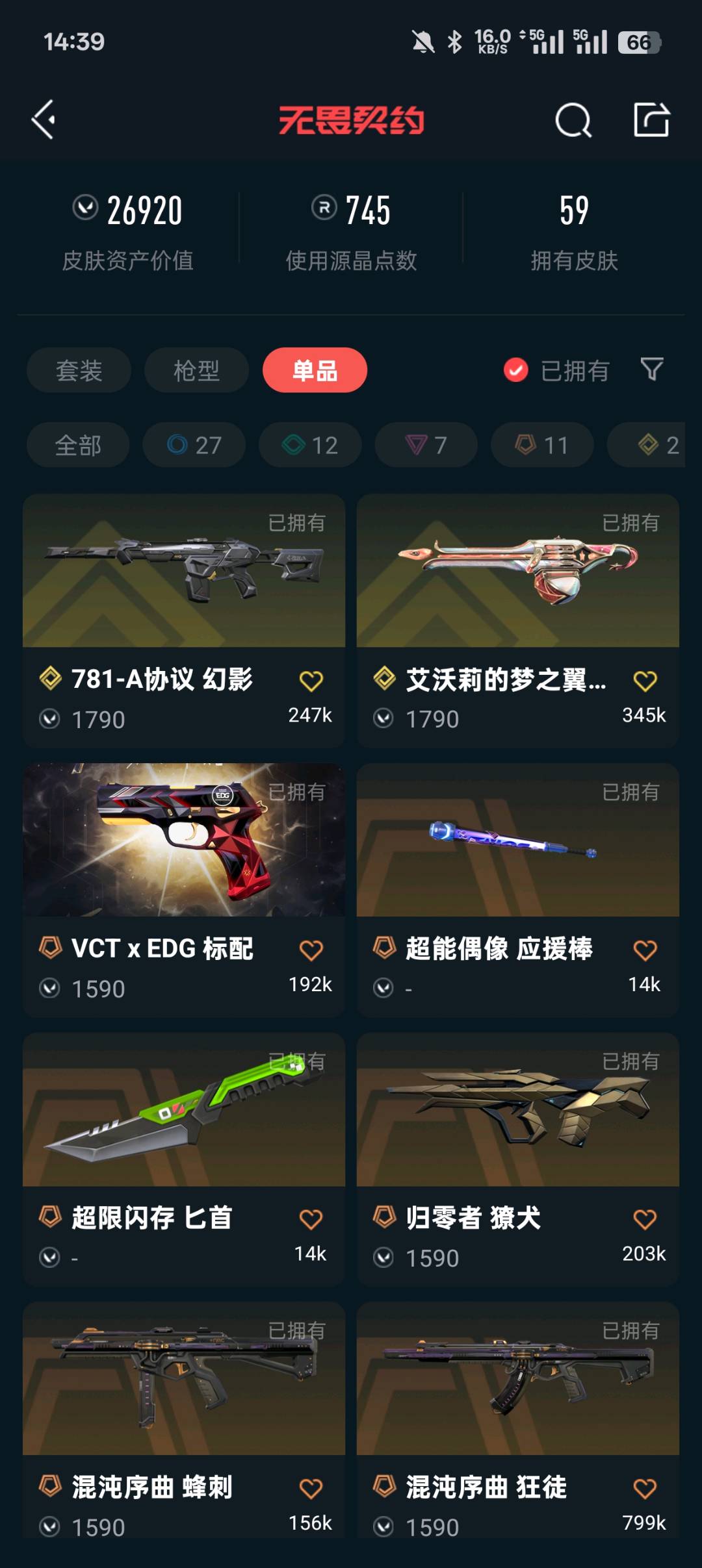This screenshot has height=1568, width=702.
Task: Filter by the green tier chip showing 12
Action: pos(310,445)
